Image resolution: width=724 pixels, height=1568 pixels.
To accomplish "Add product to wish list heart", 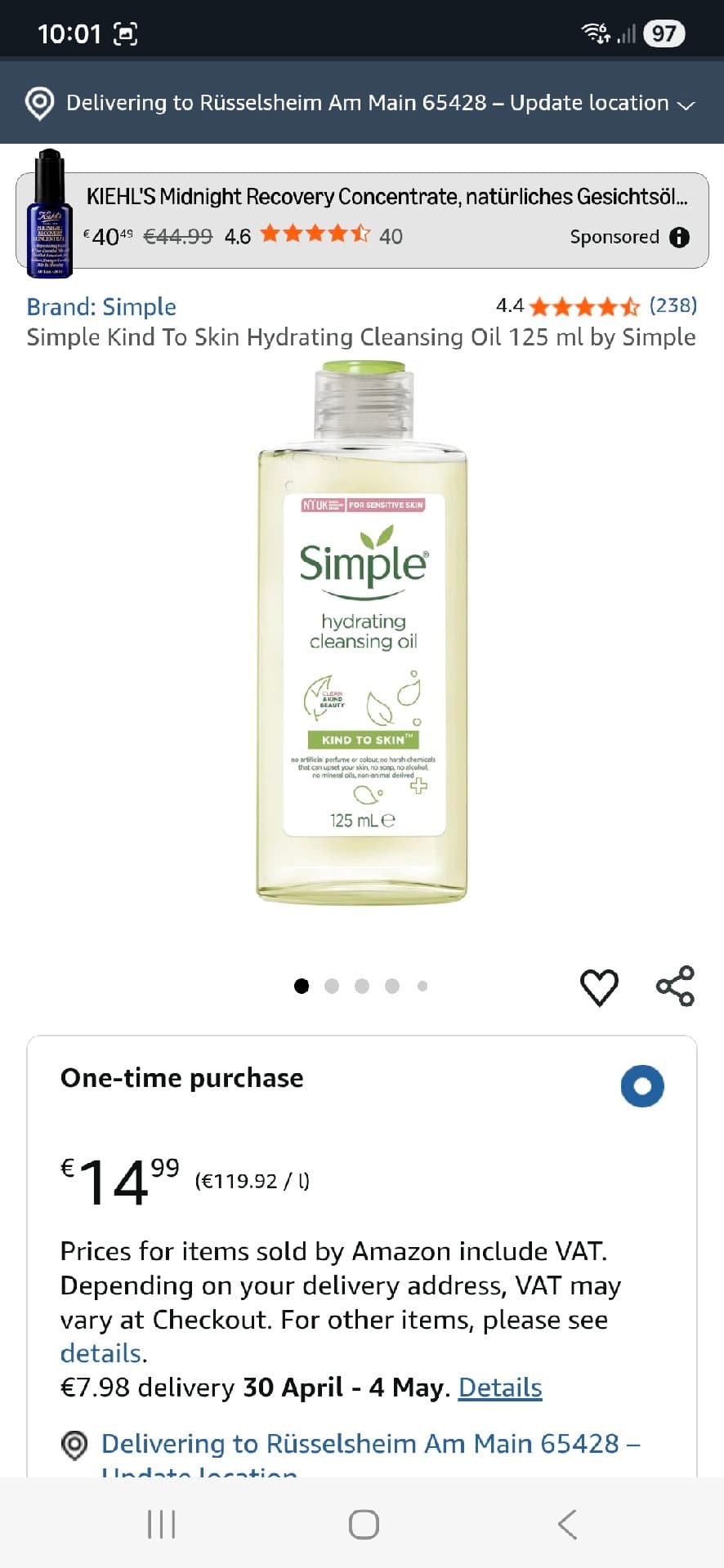I will coord(599,987).
